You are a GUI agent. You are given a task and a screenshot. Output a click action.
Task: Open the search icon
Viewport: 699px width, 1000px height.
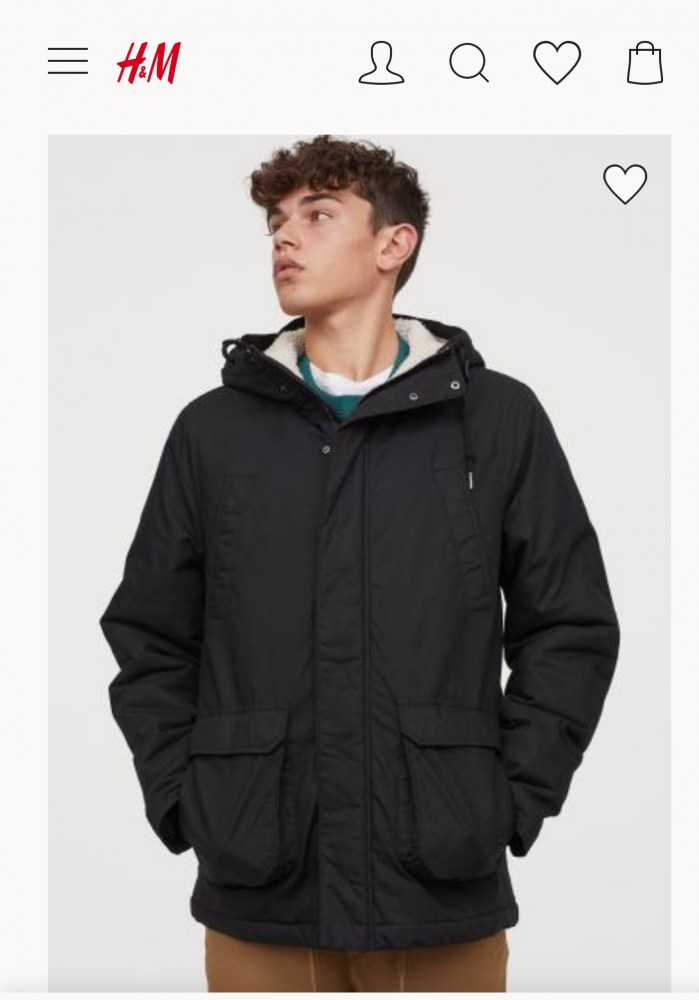(x=469, y=63)
